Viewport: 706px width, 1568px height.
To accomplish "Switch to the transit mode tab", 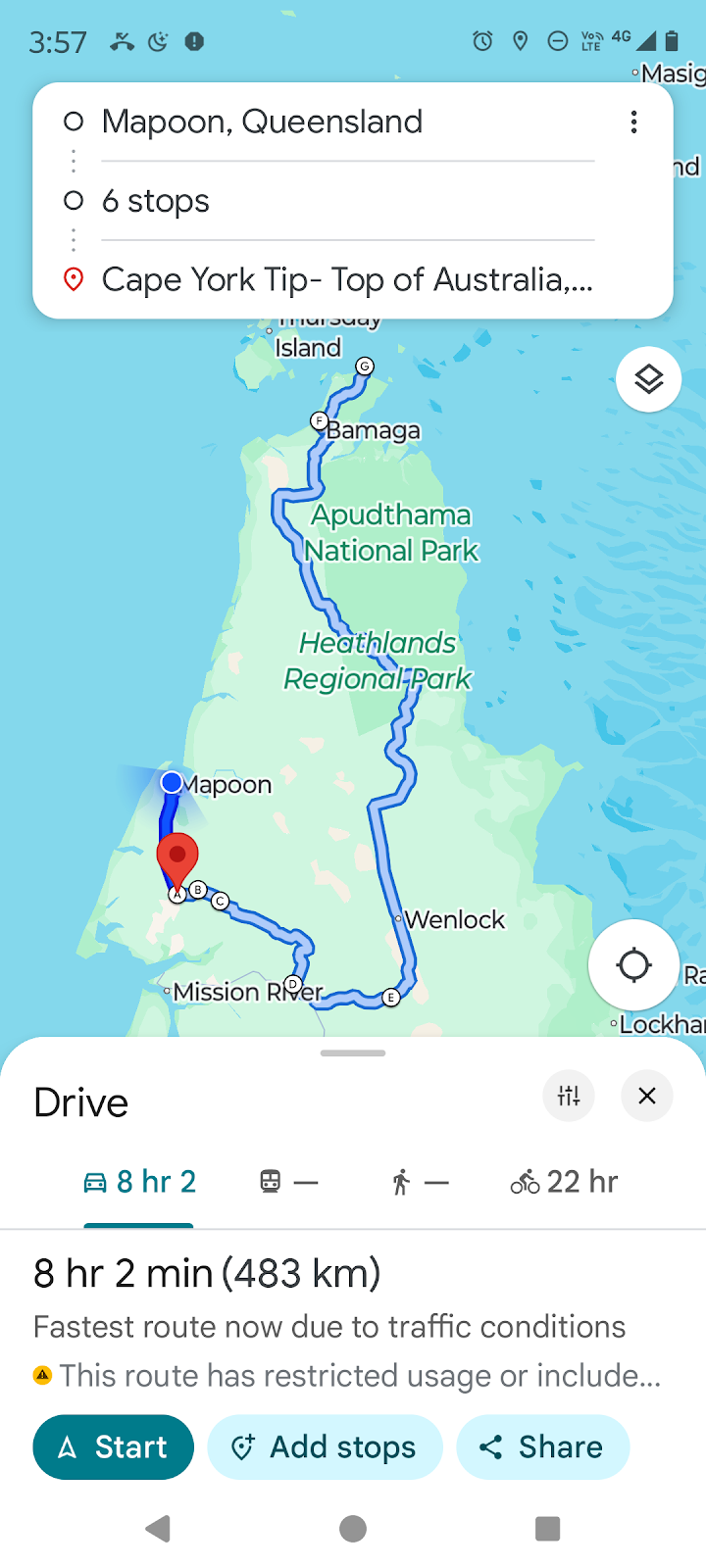I will [x=287, y=1182].
